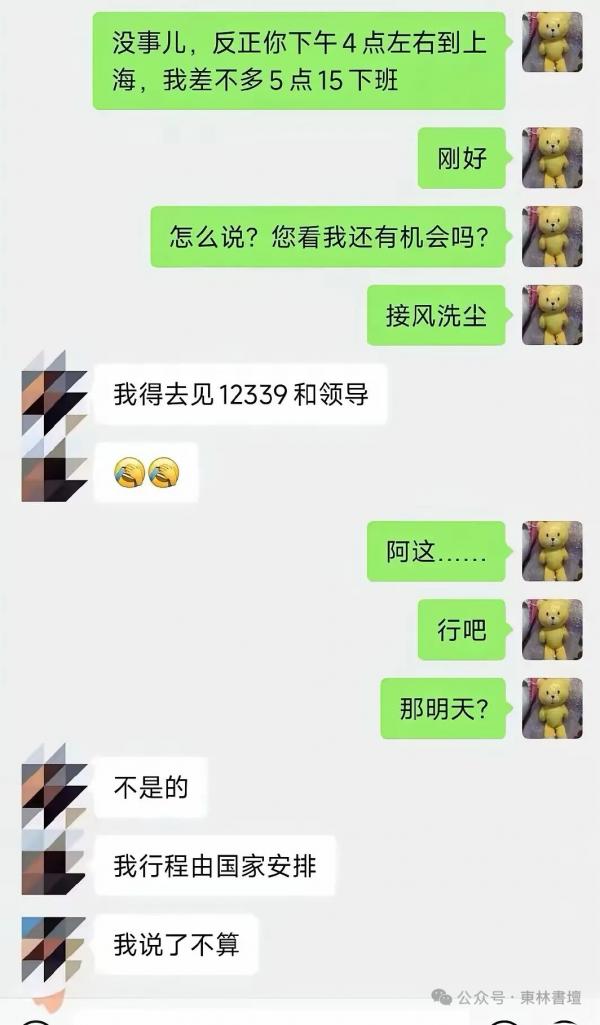Open bear avatar beside the 刚好 message
600x1025 pixels.
click(x=551, y=158)
